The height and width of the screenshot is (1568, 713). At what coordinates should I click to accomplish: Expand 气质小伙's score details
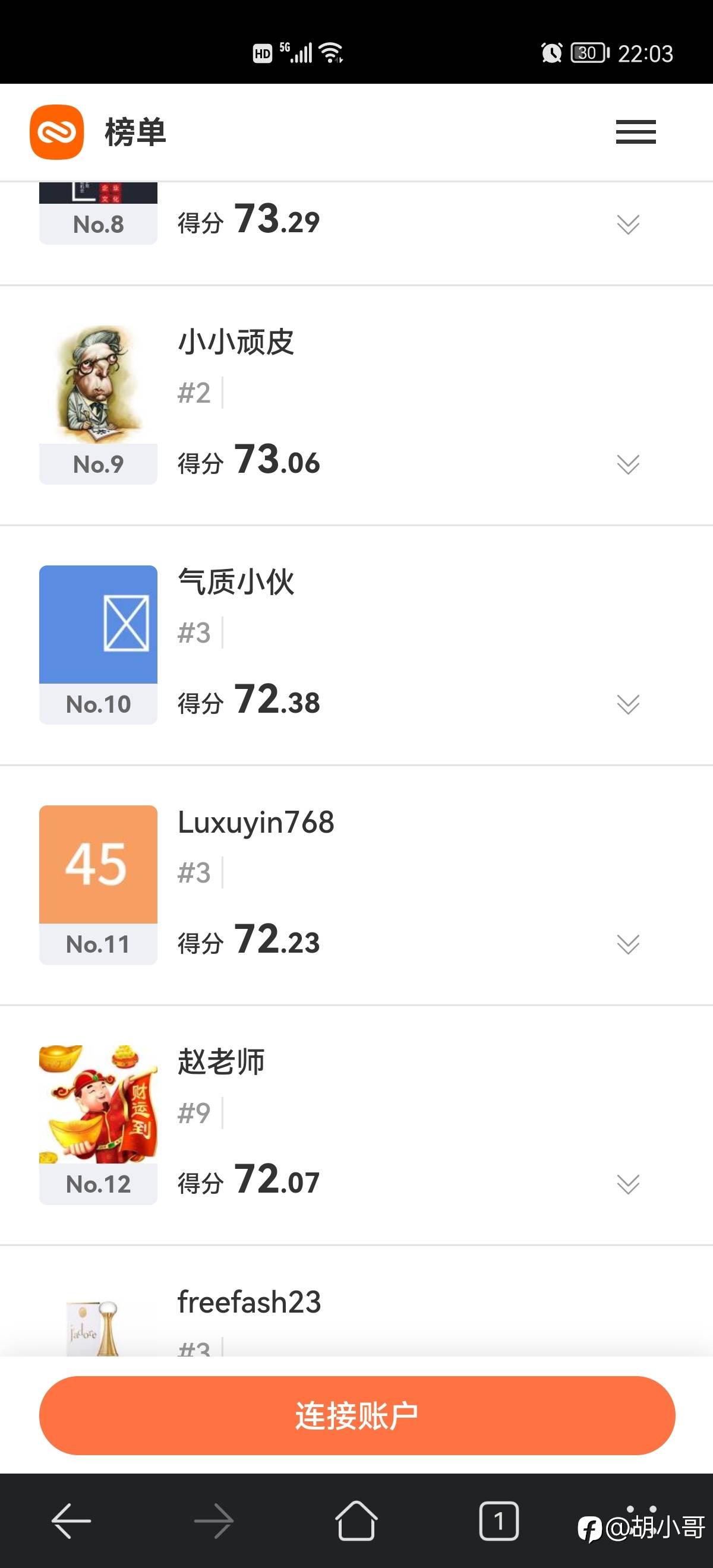628,704
